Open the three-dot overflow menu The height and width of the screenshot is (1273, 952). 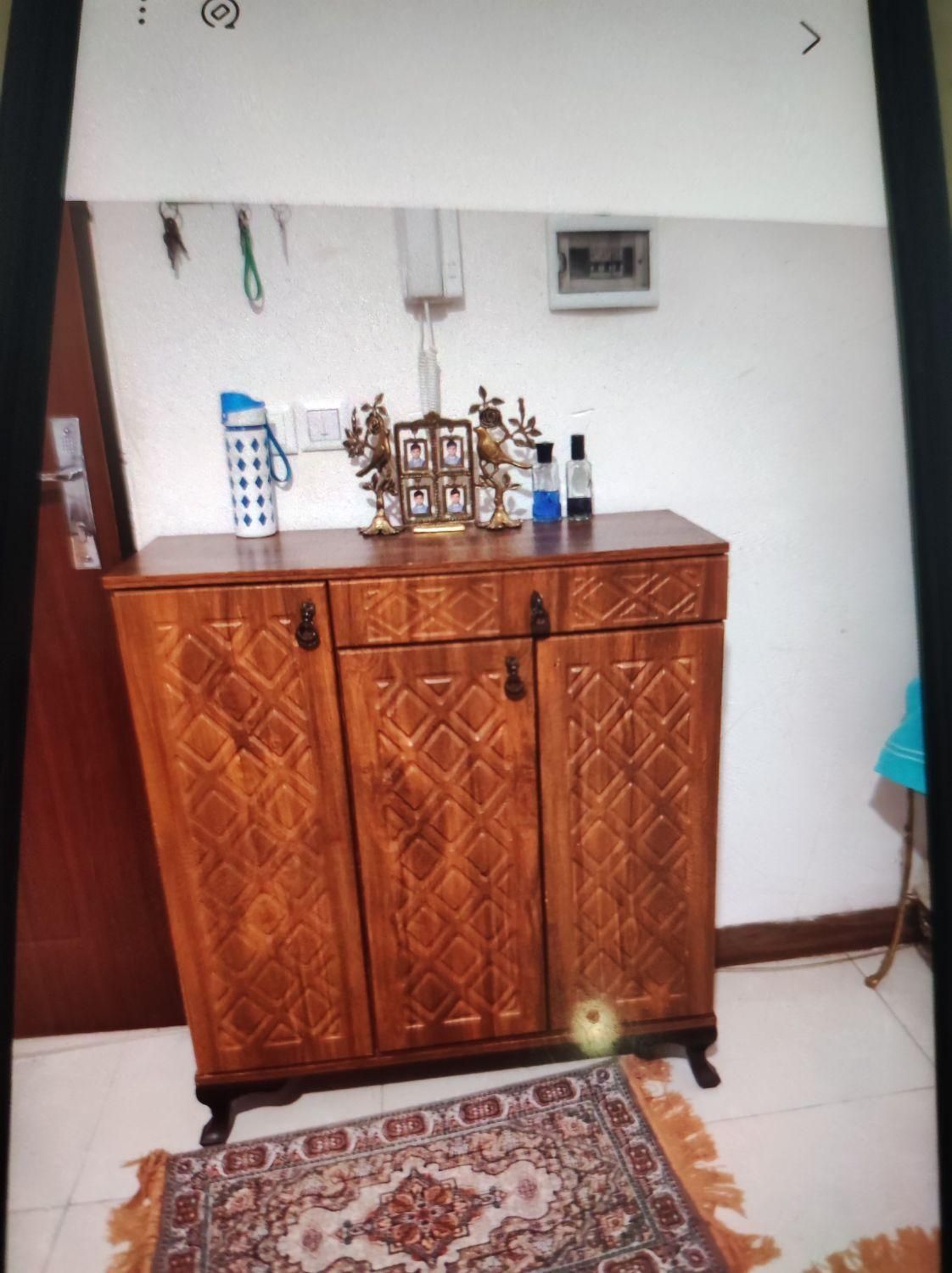pos(143,13)
